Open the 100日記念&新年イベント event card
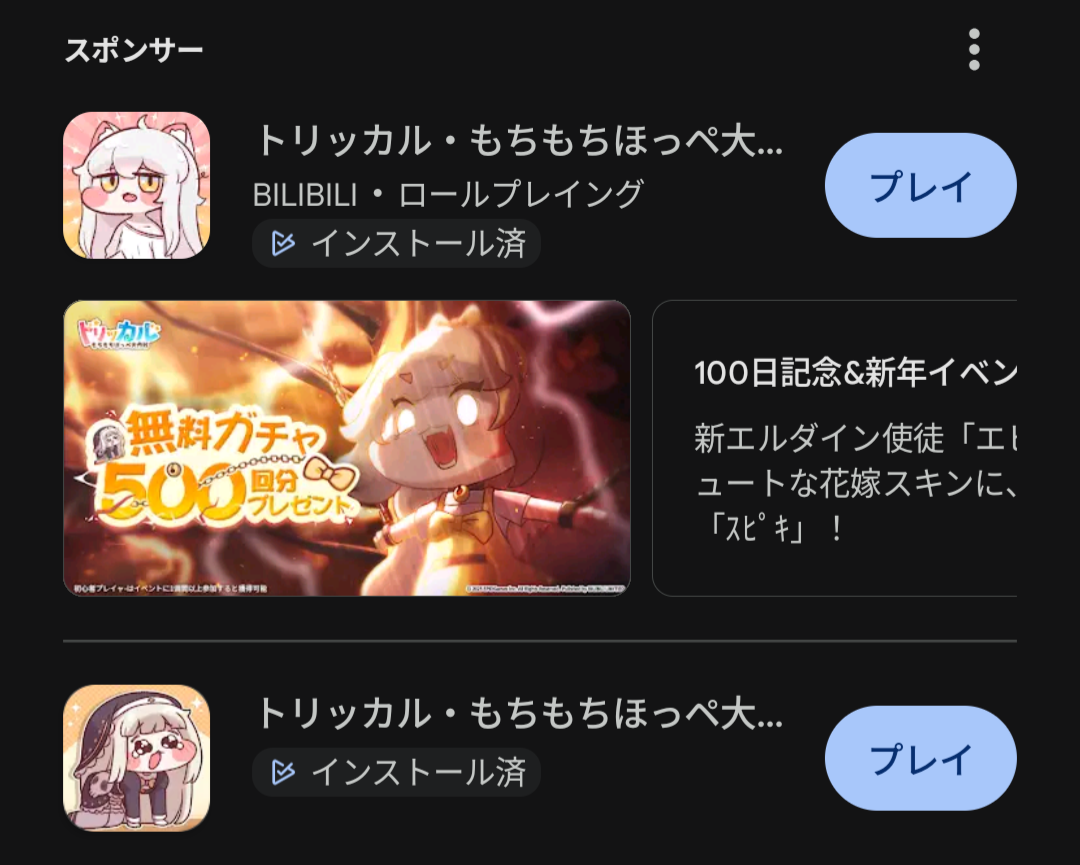Screen dimensions: 1080x865 [834, 448]
